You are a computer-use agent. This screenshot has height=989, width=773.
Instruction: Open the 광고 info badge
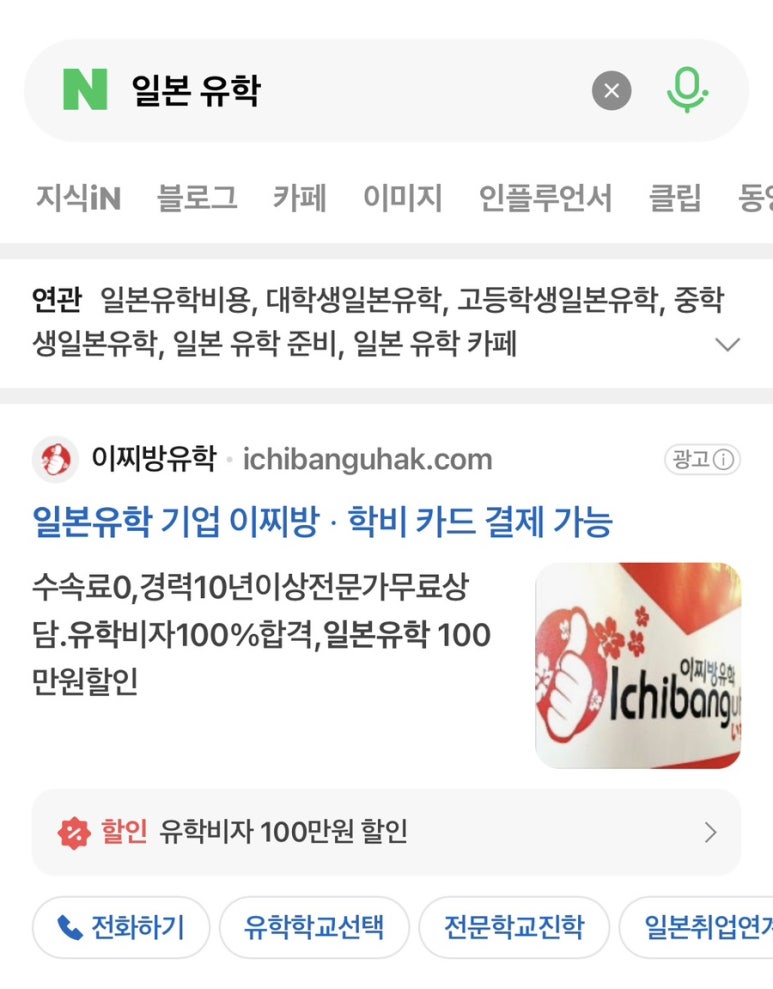point(702,459)
